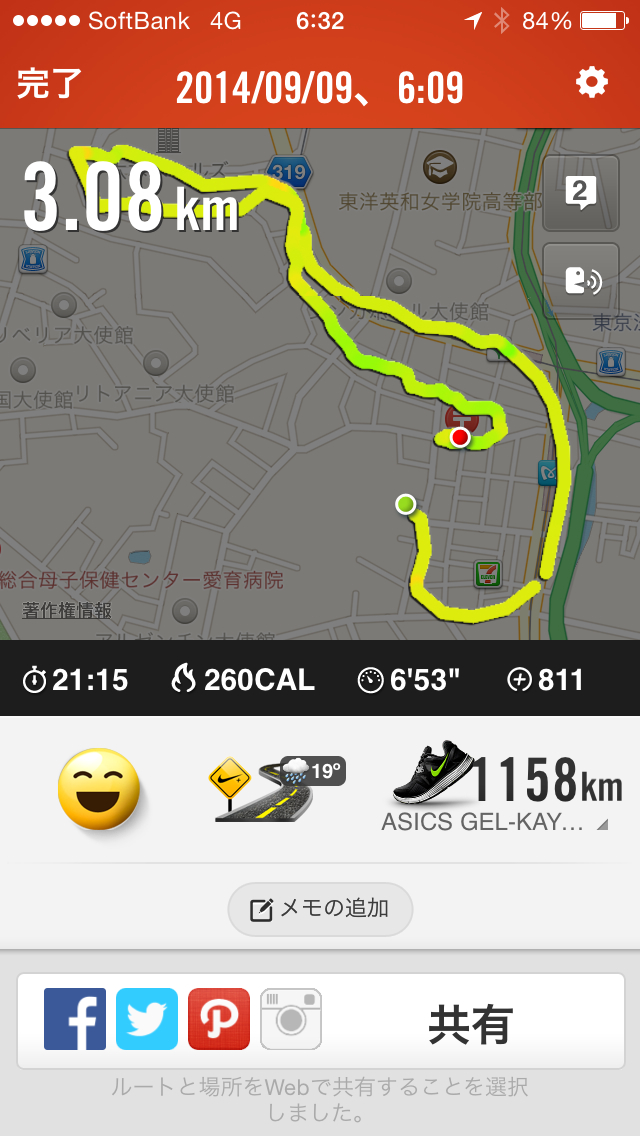Image resolution: width=640 pixels, height=1136 pixels.
Task: Share the run to Path
Action: click(x=219, y=1019)
